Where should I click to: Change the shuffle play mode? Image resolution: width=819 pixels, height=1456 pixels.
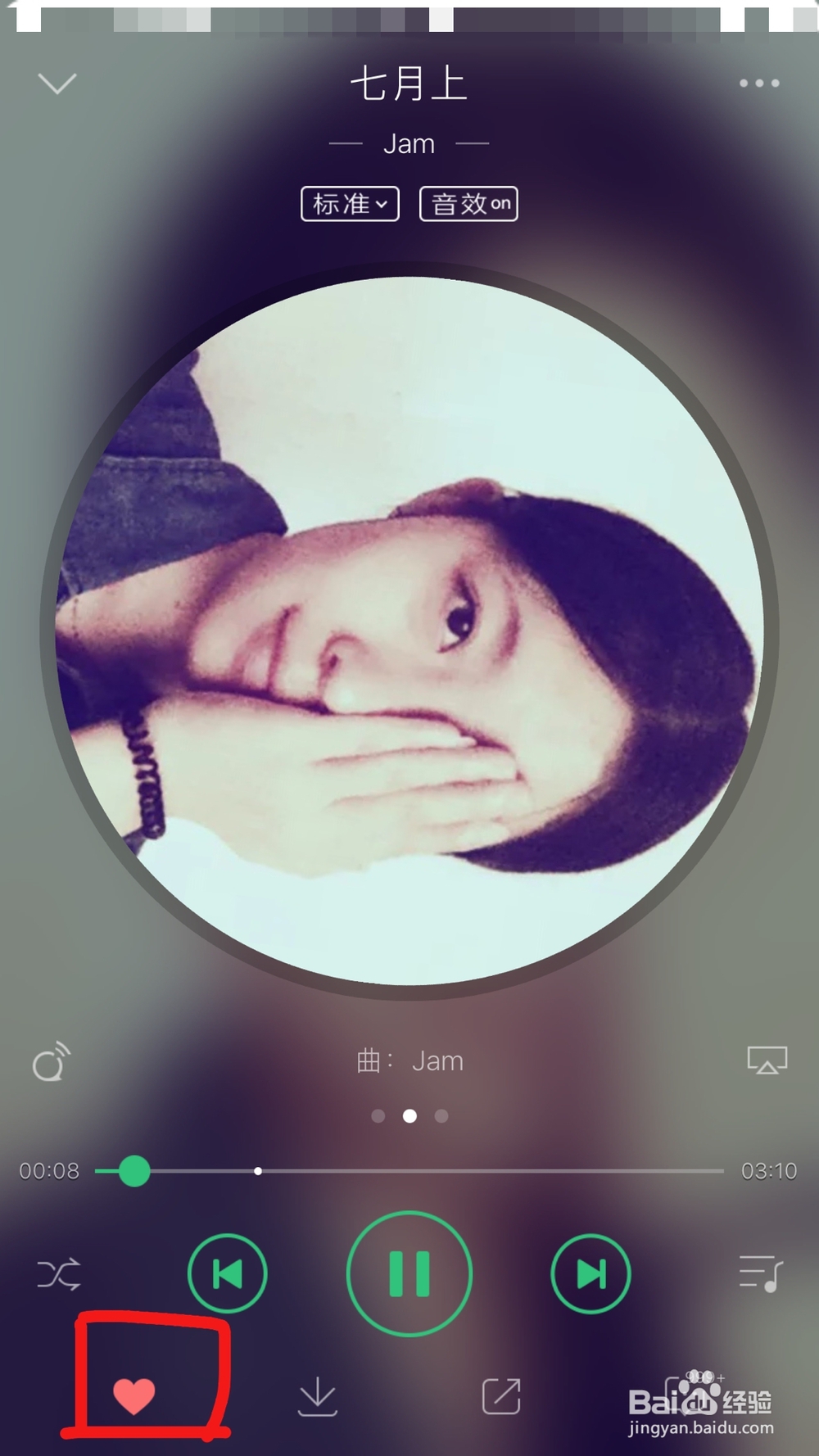click(59, 1273)
